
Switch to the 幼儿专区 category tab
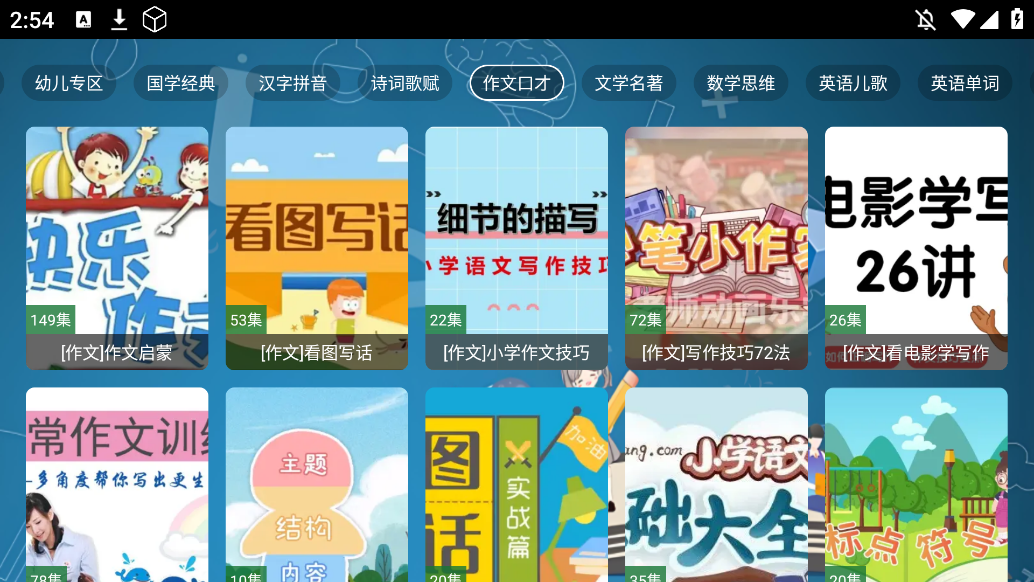[69, 83]
